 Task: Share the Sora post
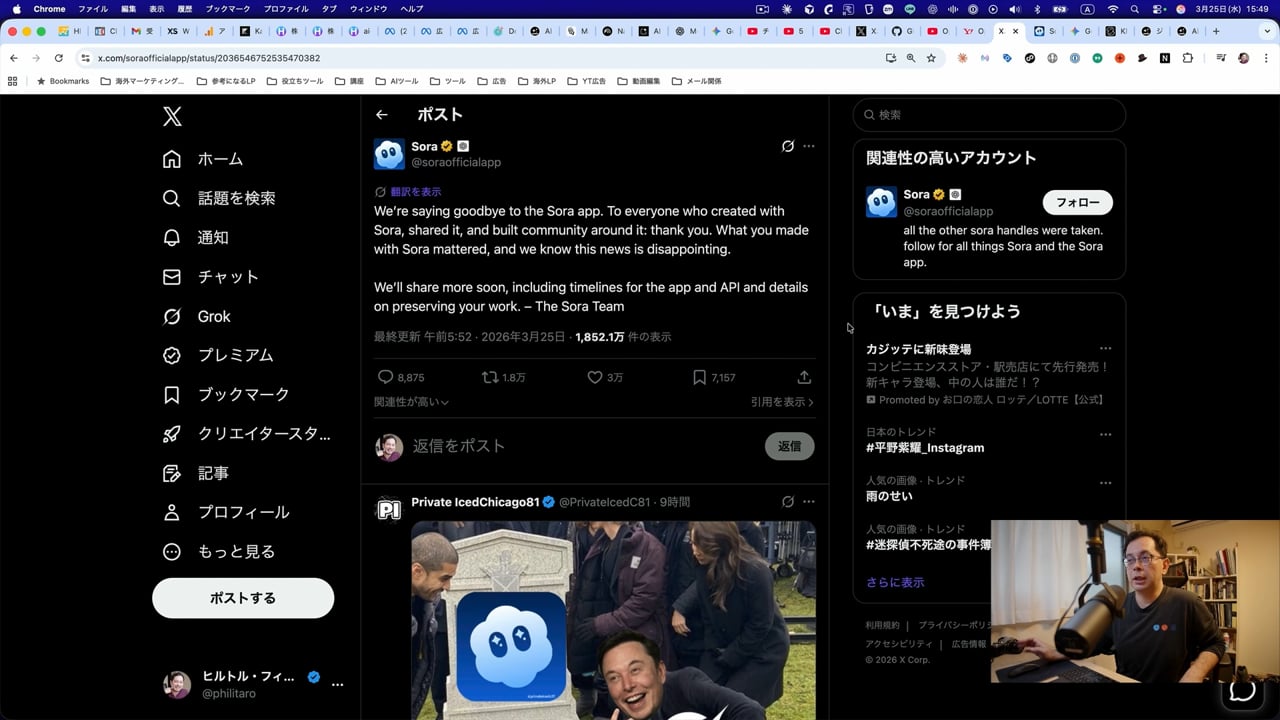point(804,377)
